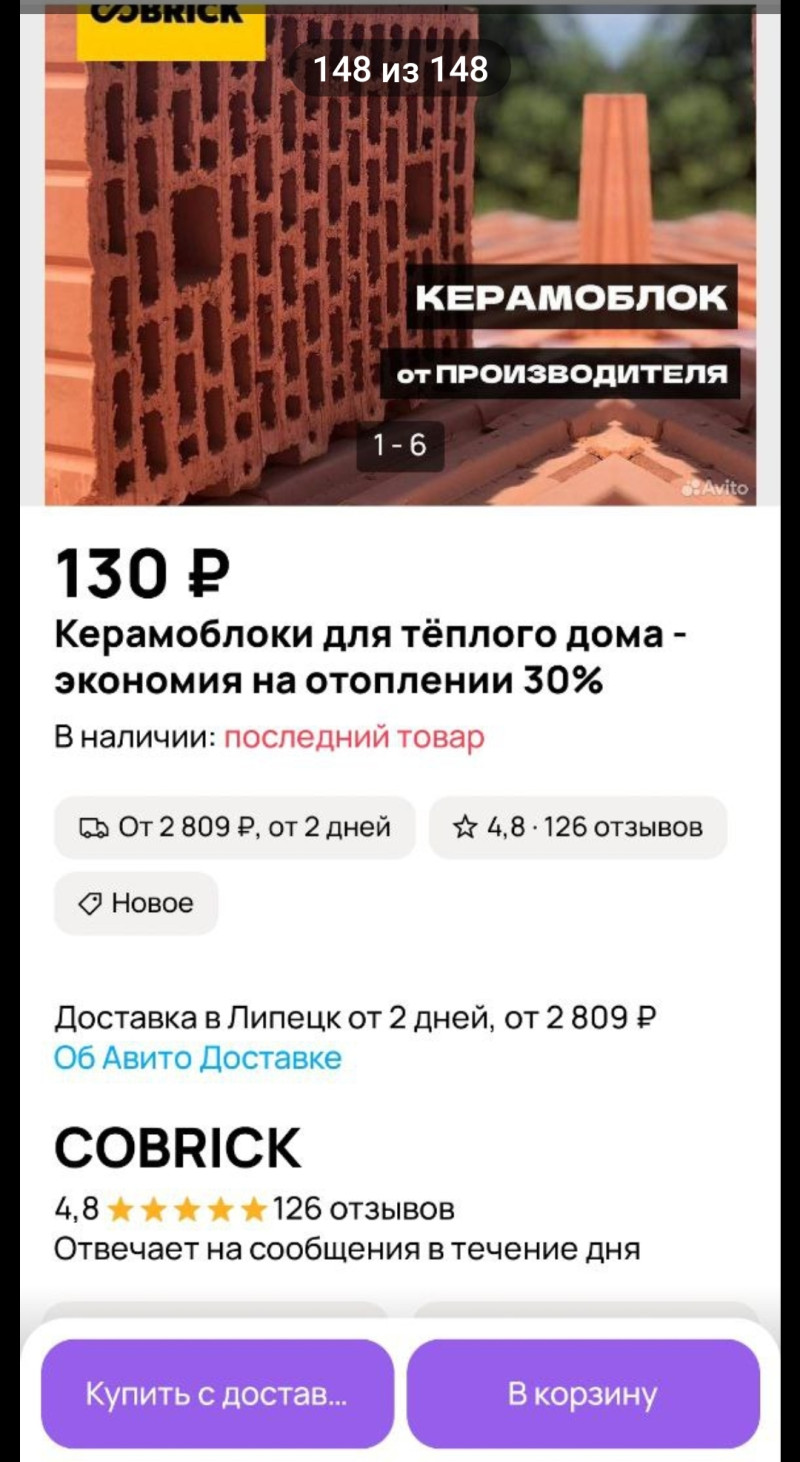Open the COBRICK seller profile
The image size is (800, 1462).
coord(177,1148)
